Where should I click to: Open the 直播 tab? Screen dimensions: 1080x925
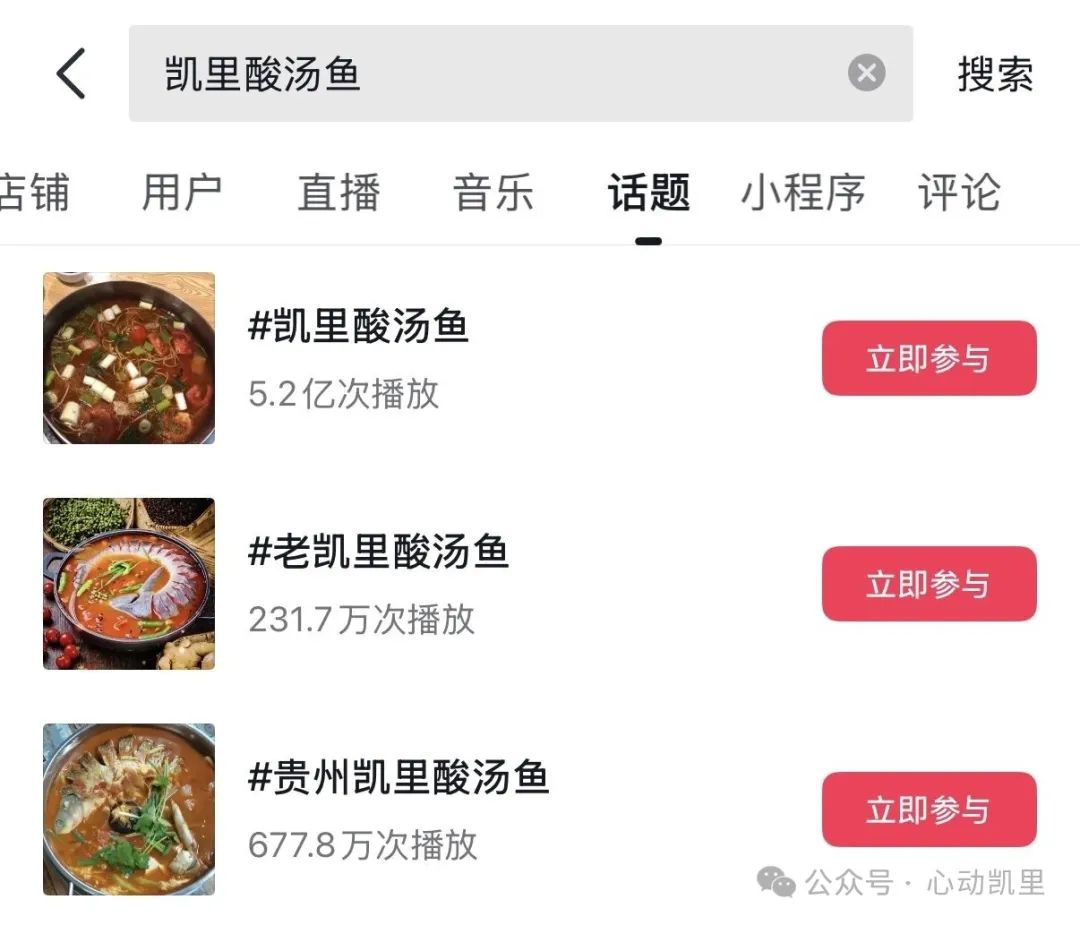pos(338,192)
